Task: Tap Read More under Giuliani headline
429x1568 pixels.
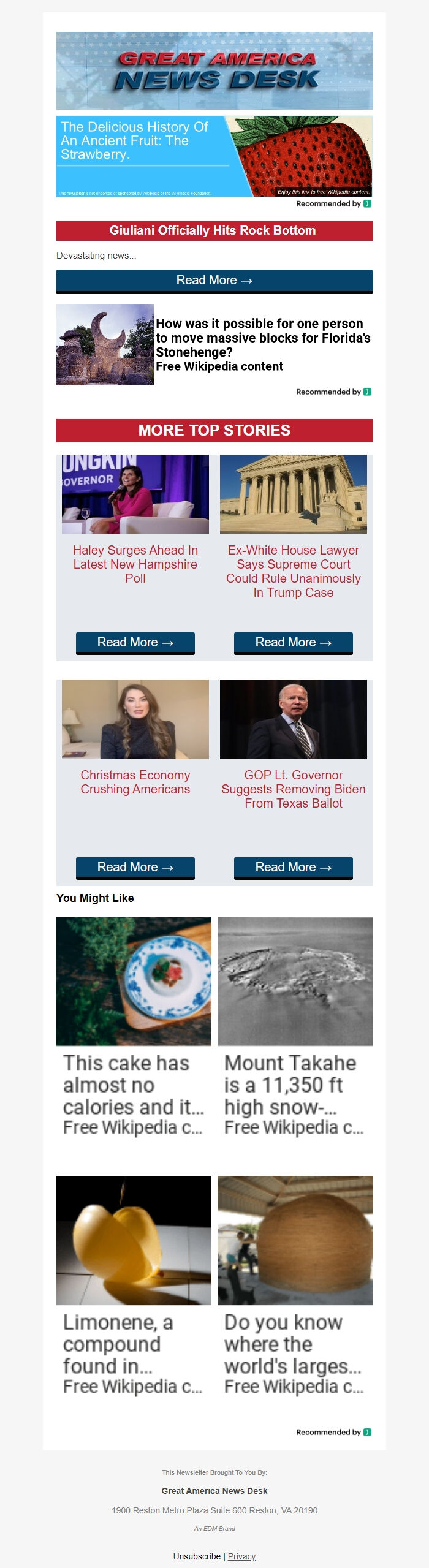Action: [x=214, y=281]
